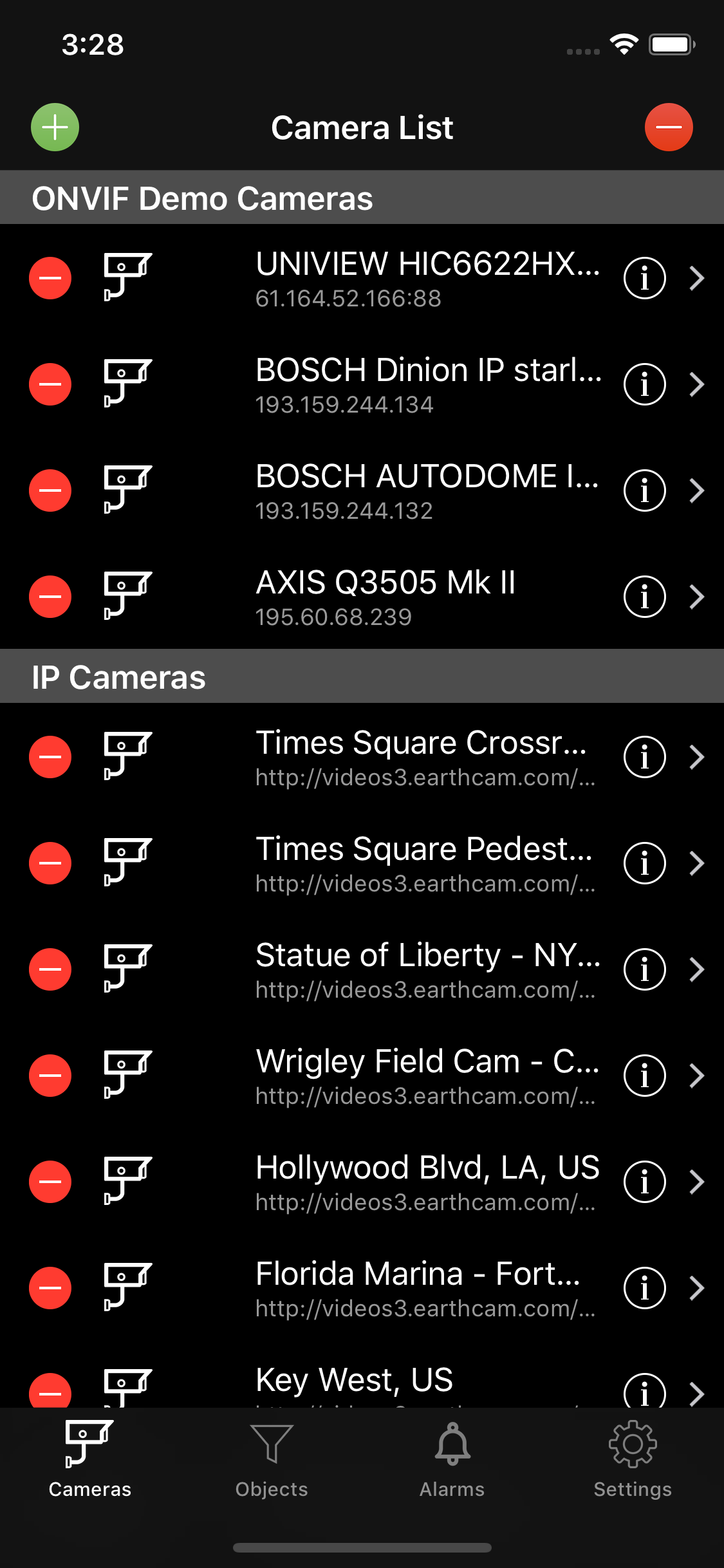Open the UNIVIEW HIC6622HX camera
Viewport: 724px width, 1568px height.
pos(426,278)
